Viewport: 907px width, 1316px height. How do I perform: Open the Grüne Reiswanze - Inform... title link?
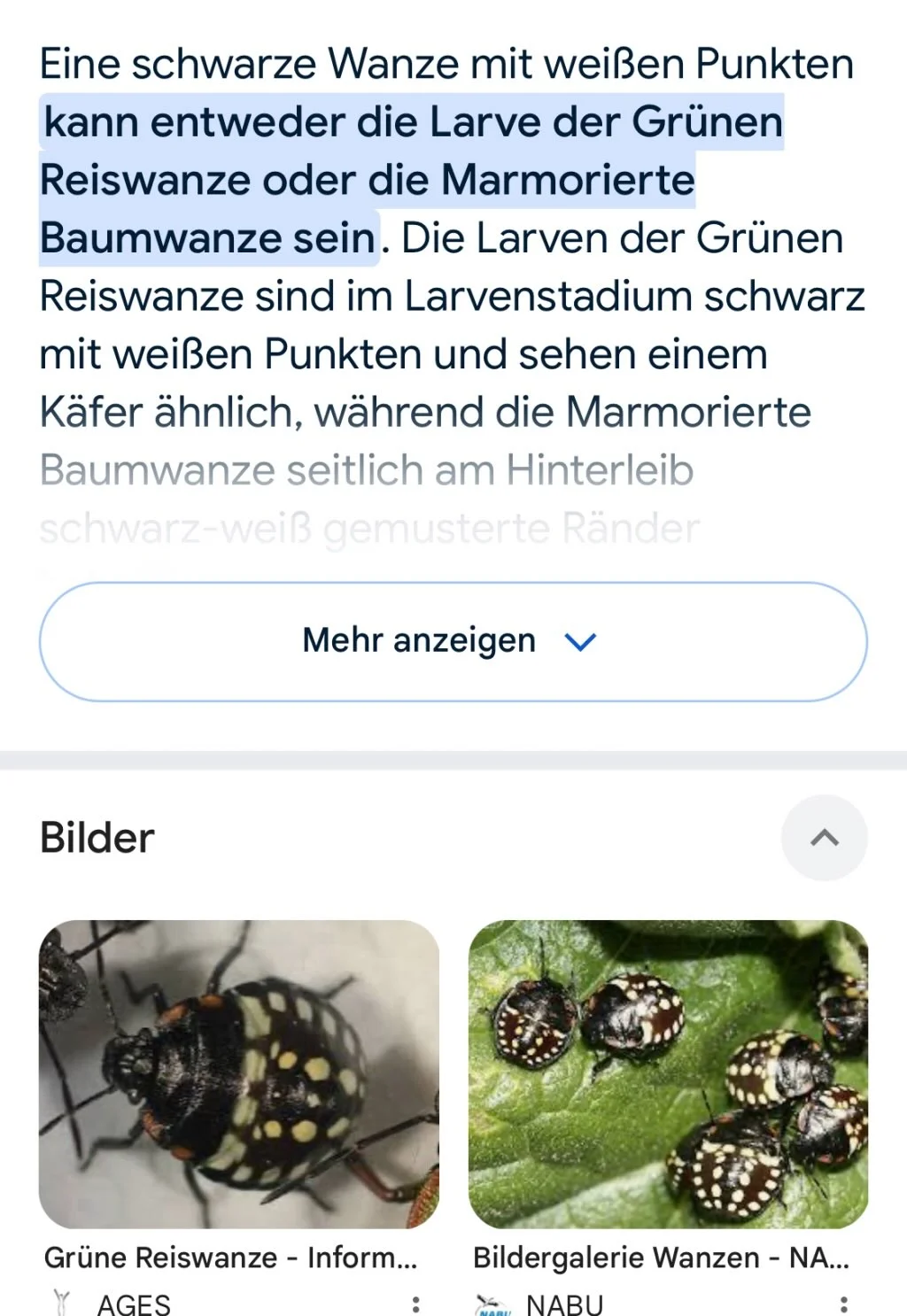(x=230, y=1258)
